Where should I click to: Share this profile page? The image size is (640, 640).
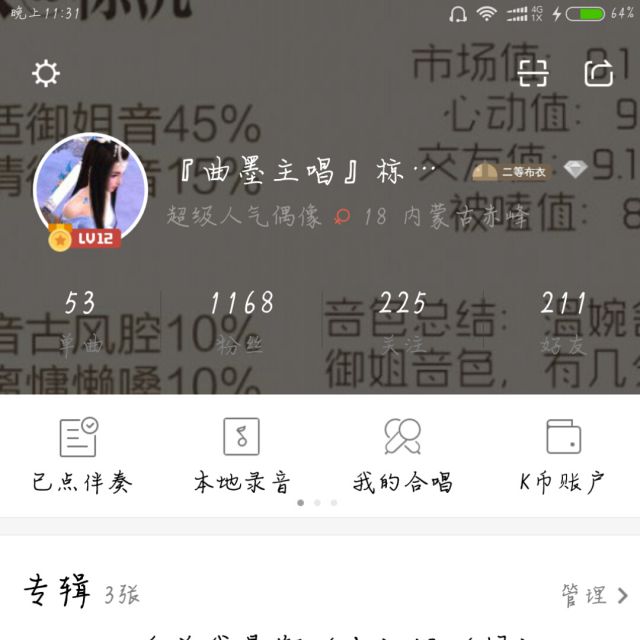click(599, 73)
